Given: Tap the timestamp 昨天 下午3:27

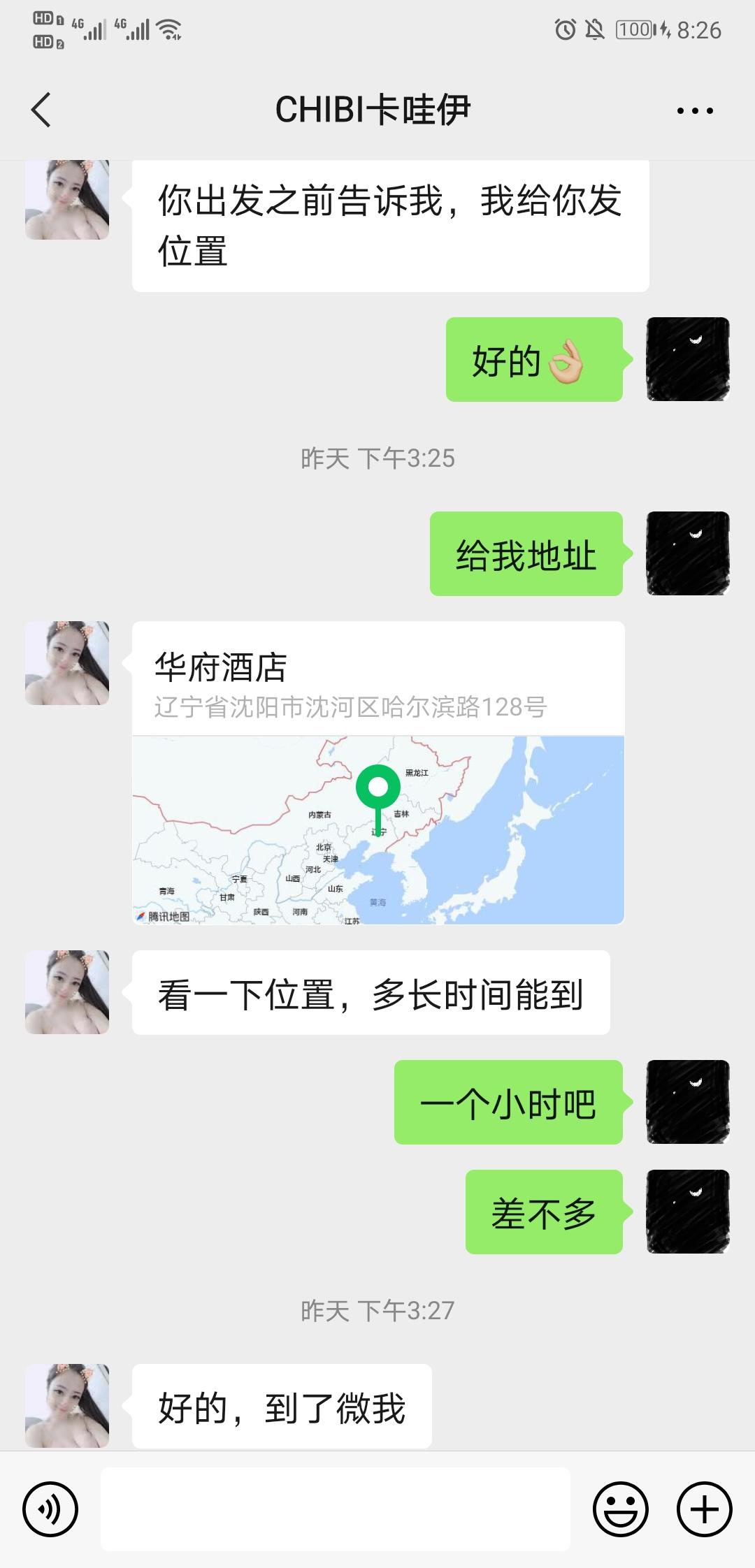Looking at the screenshot, I should (x=377, y=1312).
